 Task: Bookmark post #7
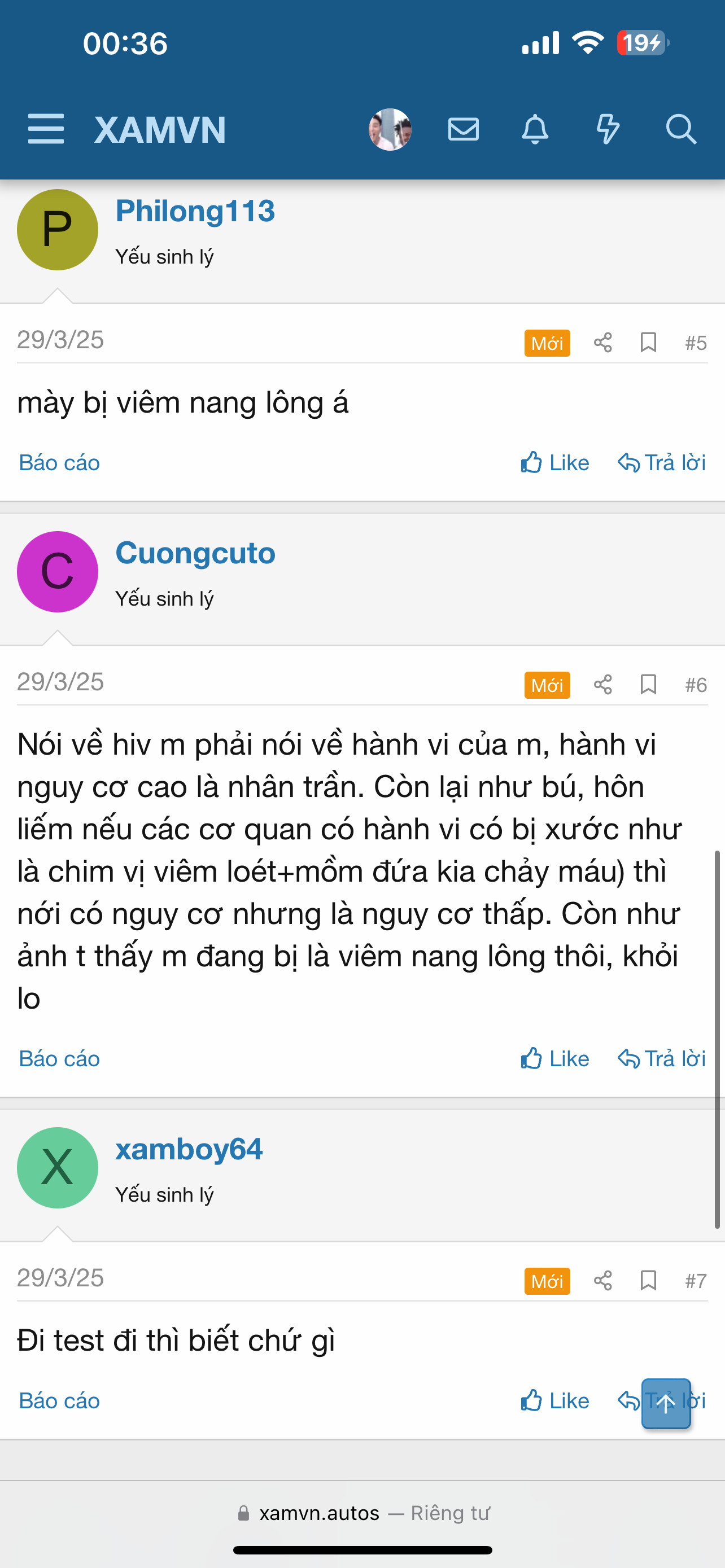[x=648, y=1281]
